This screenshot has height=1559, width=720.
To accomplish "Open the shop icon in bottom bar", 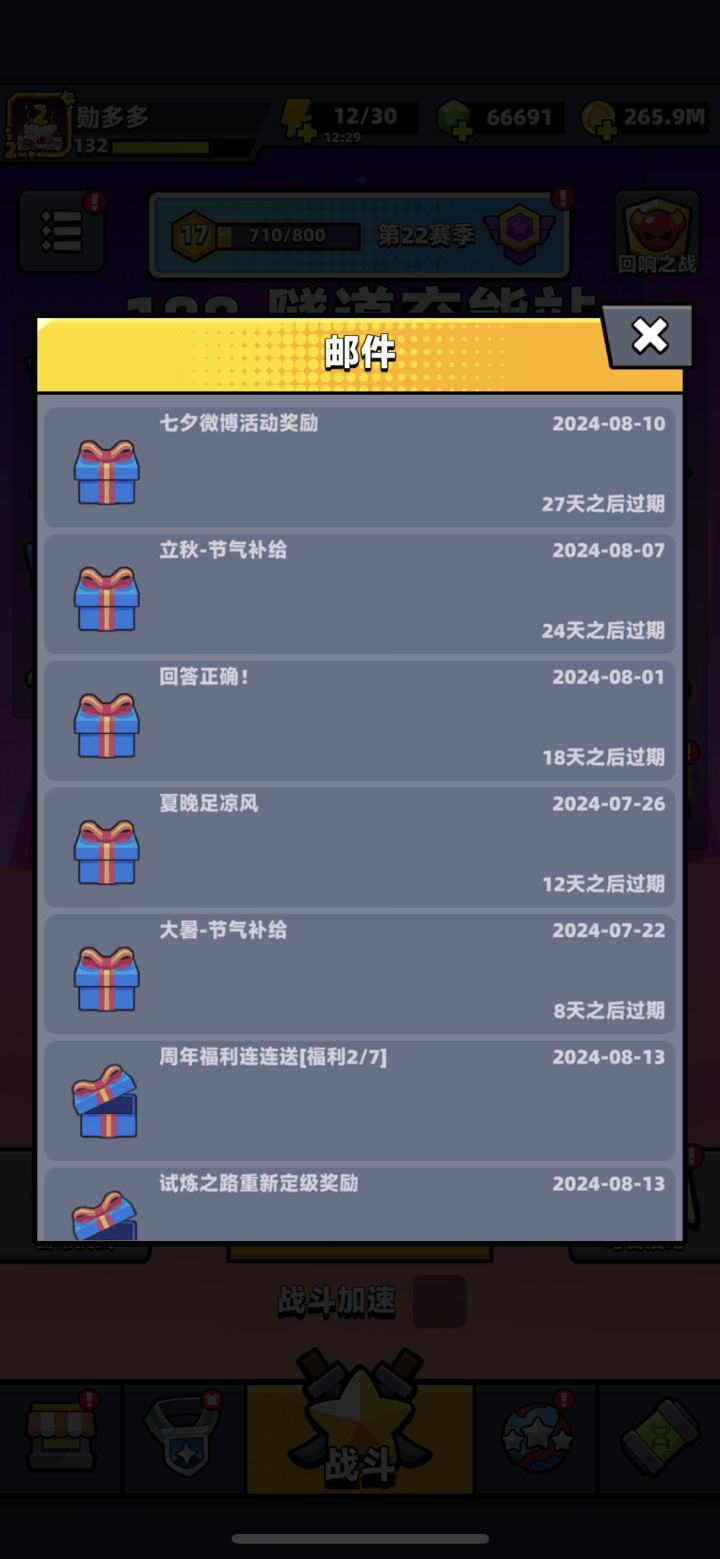I will click(61, 1438).
